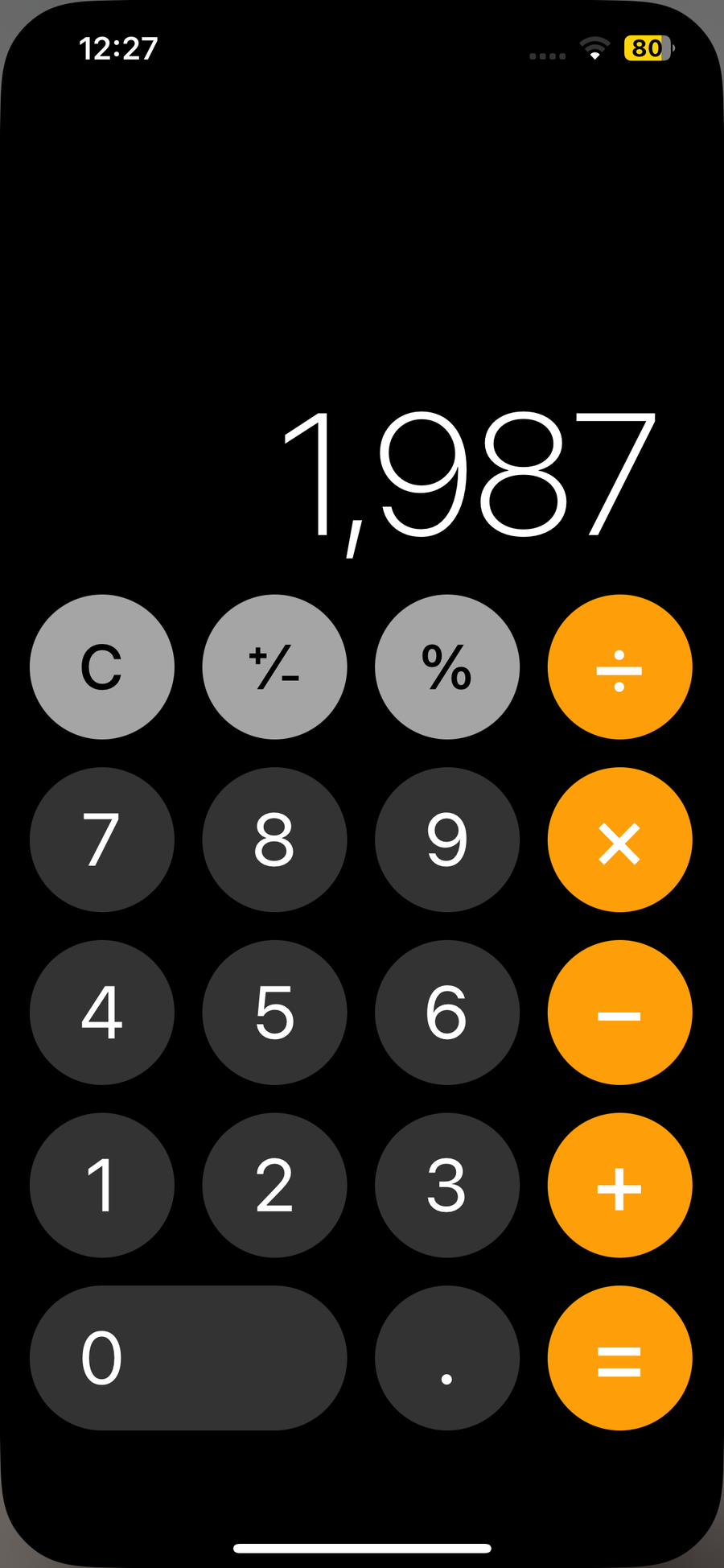Enter the digit 6
This screenshot has height=1568, width=724.
coord(447,1013)
